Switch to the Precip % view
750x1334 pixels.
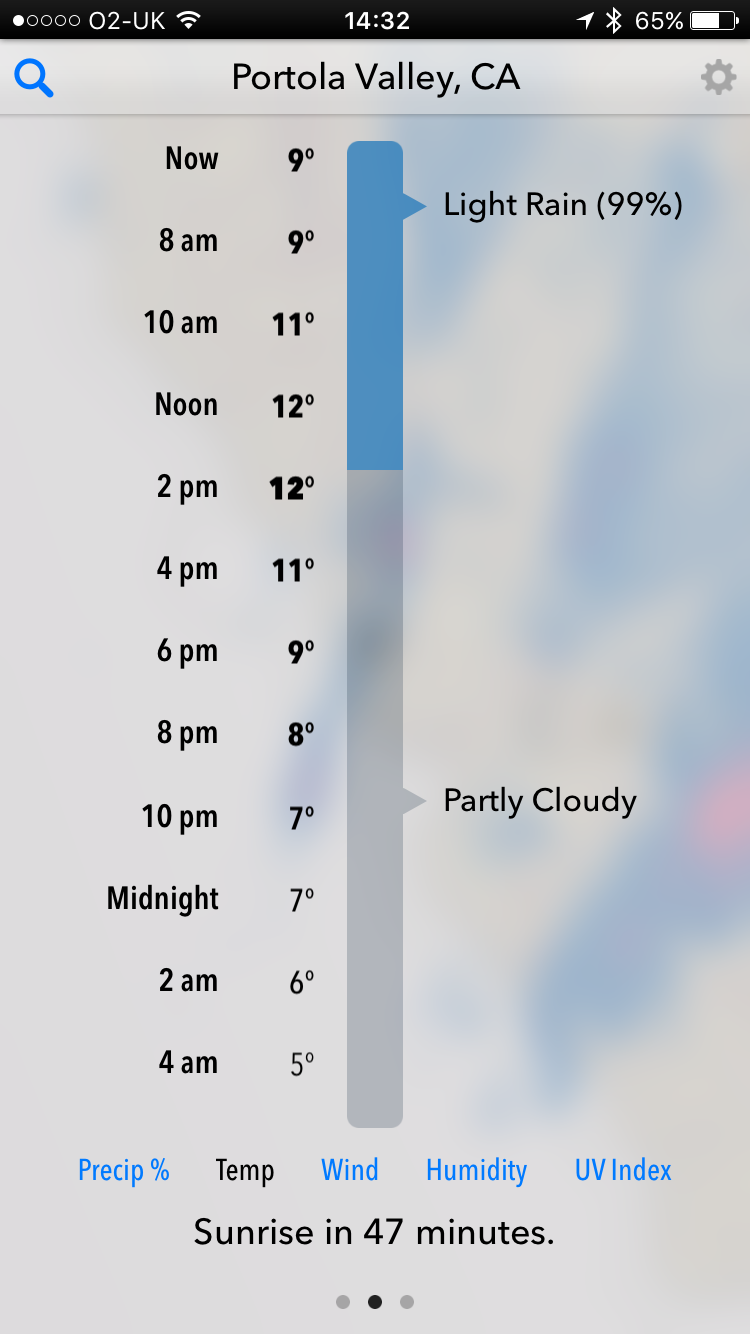click(124, 1170)
